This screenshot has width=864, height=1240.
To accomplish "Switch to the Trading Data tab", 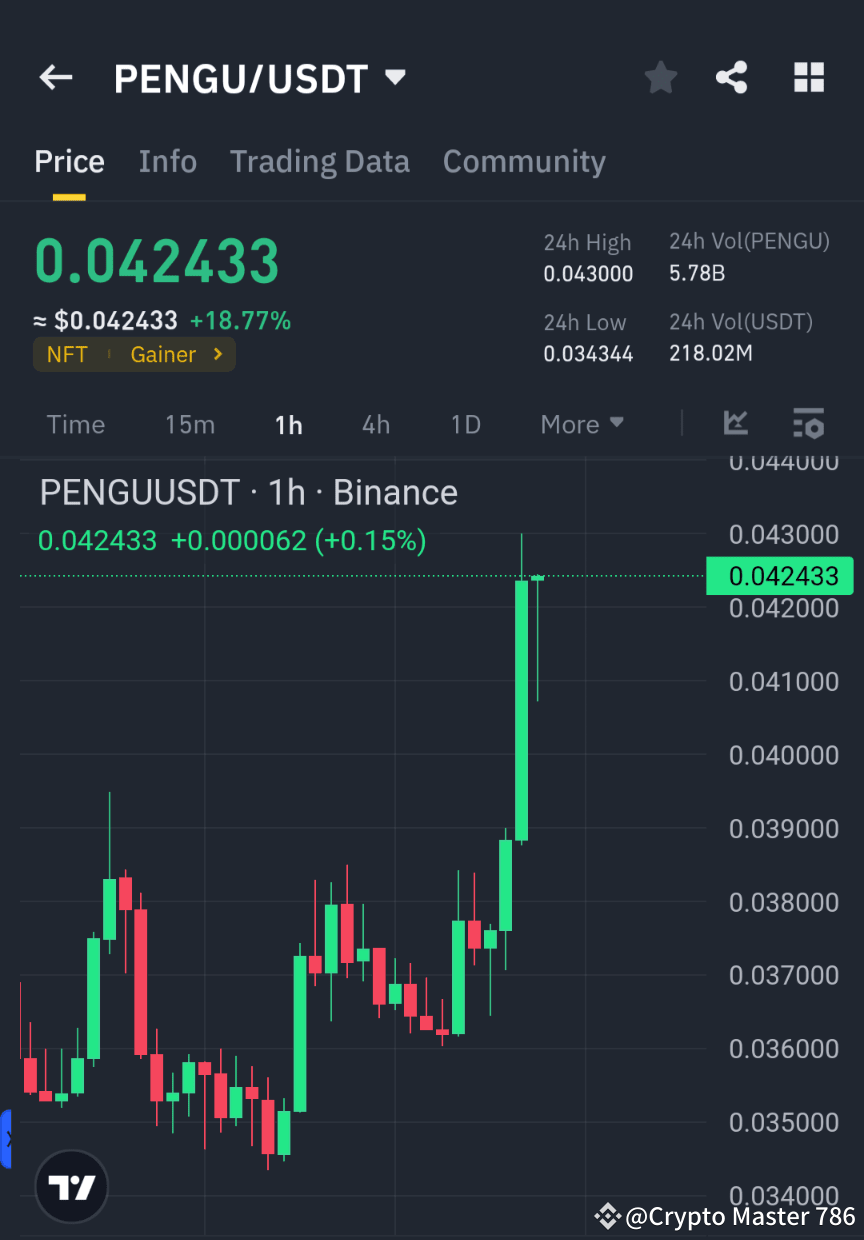I will 320,161.
